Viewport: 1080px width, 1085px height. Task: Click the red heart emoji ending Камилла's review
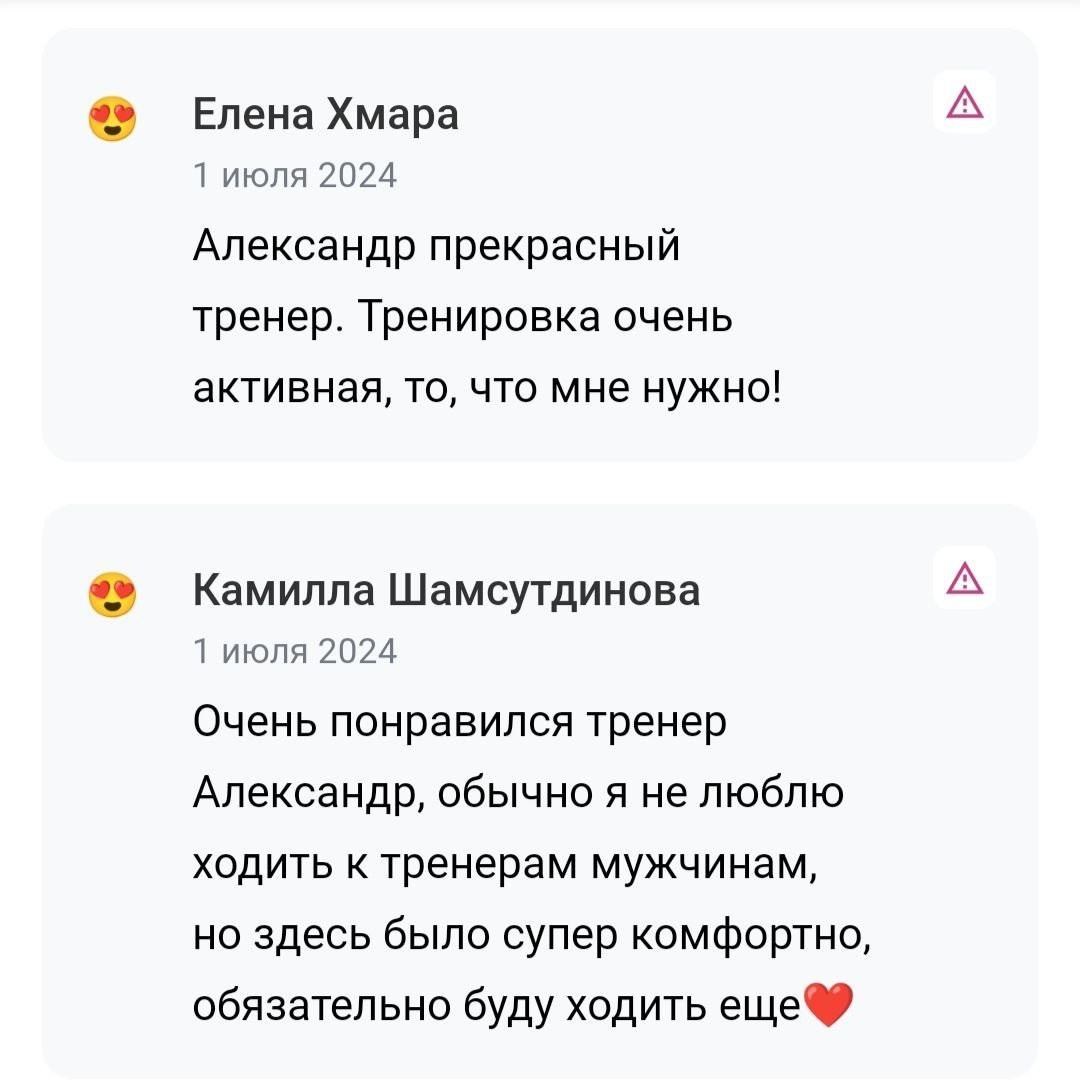point(826,1004)
